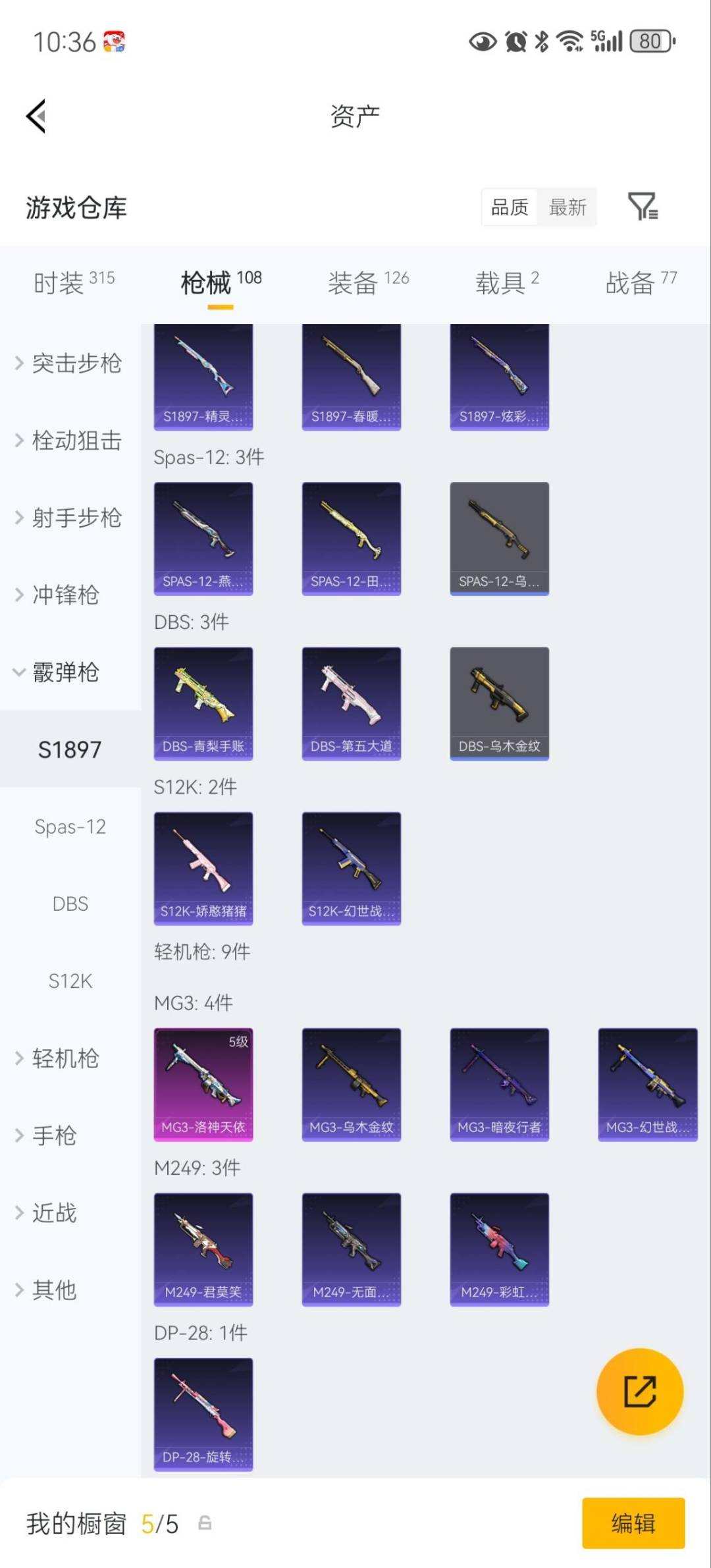Screen dimensions: 711x1568
Task: View the M249-君莫笑 skin
Action: tap(203, 1249)
